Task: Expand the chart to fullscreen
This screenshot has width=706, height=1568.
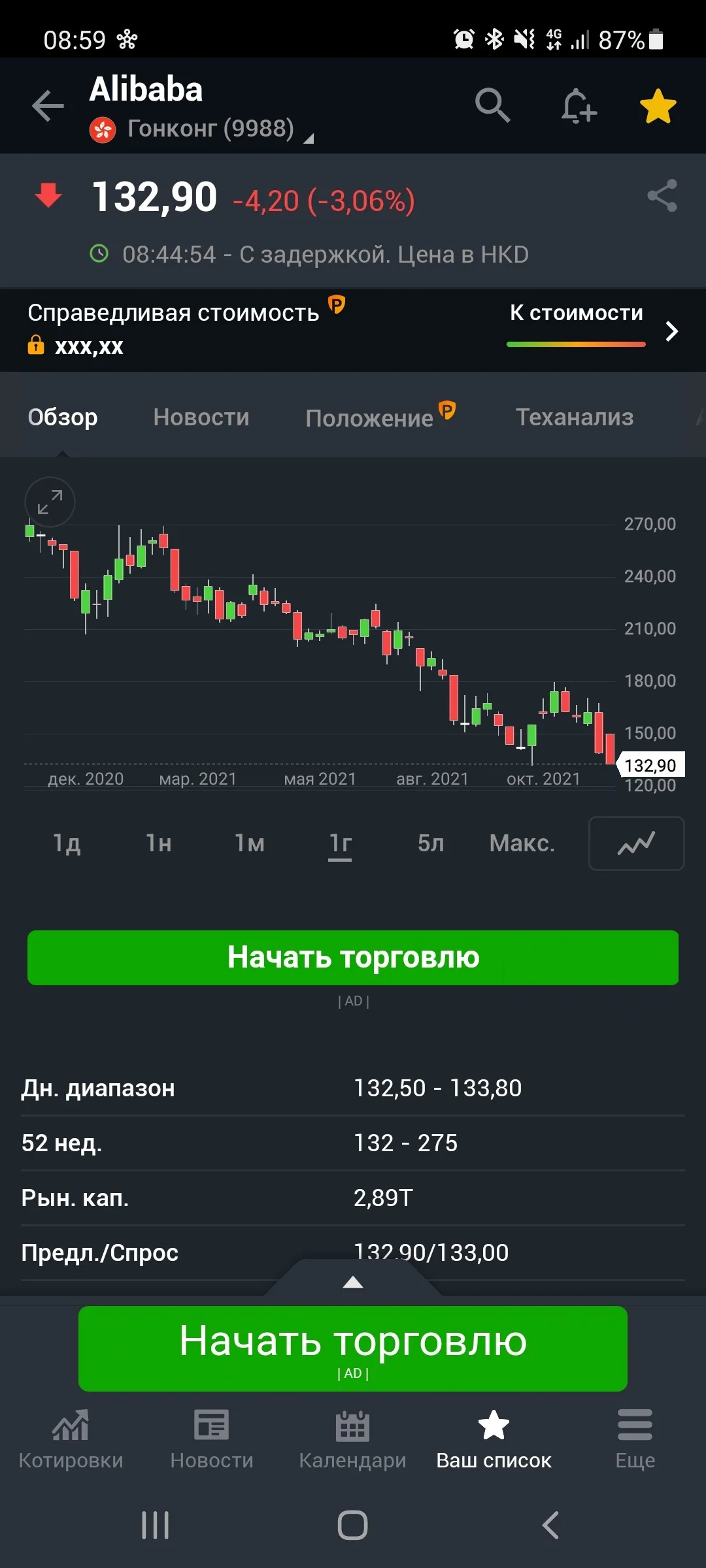Action: (x=50, y=502)
